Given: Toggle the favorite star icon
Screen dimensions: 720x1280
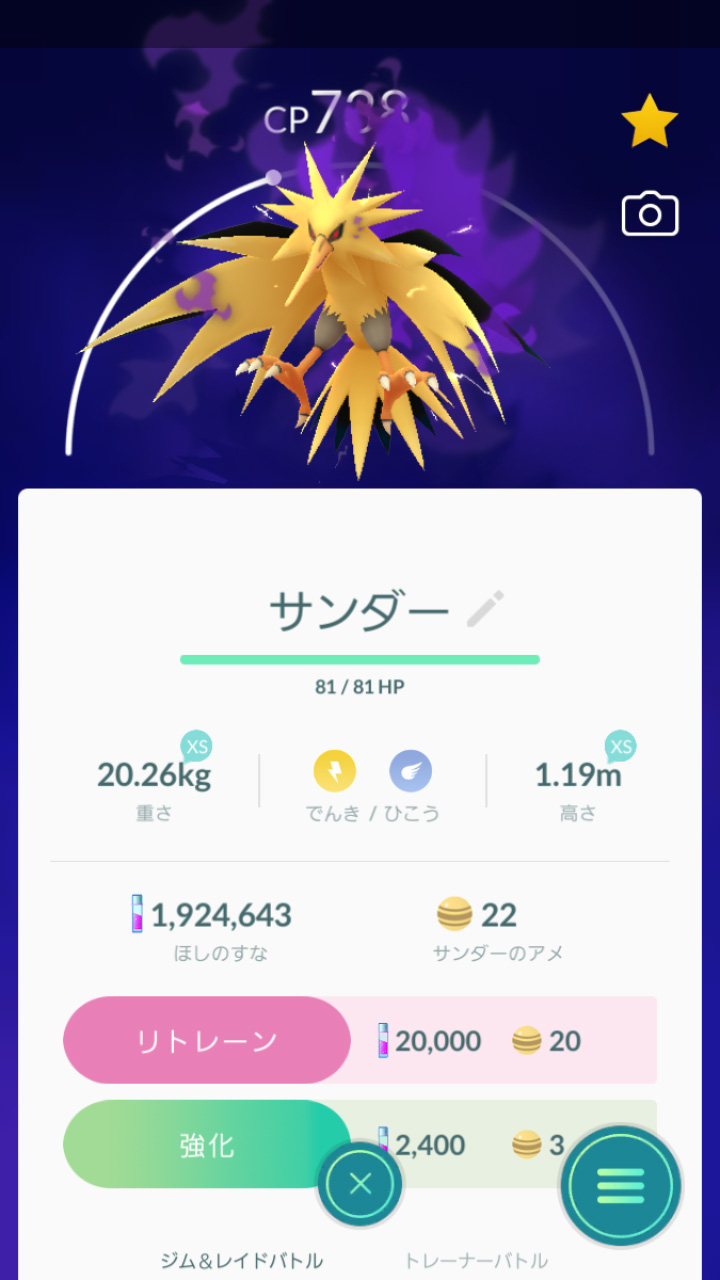Looking at the screenshot, I should pos(650,121).
